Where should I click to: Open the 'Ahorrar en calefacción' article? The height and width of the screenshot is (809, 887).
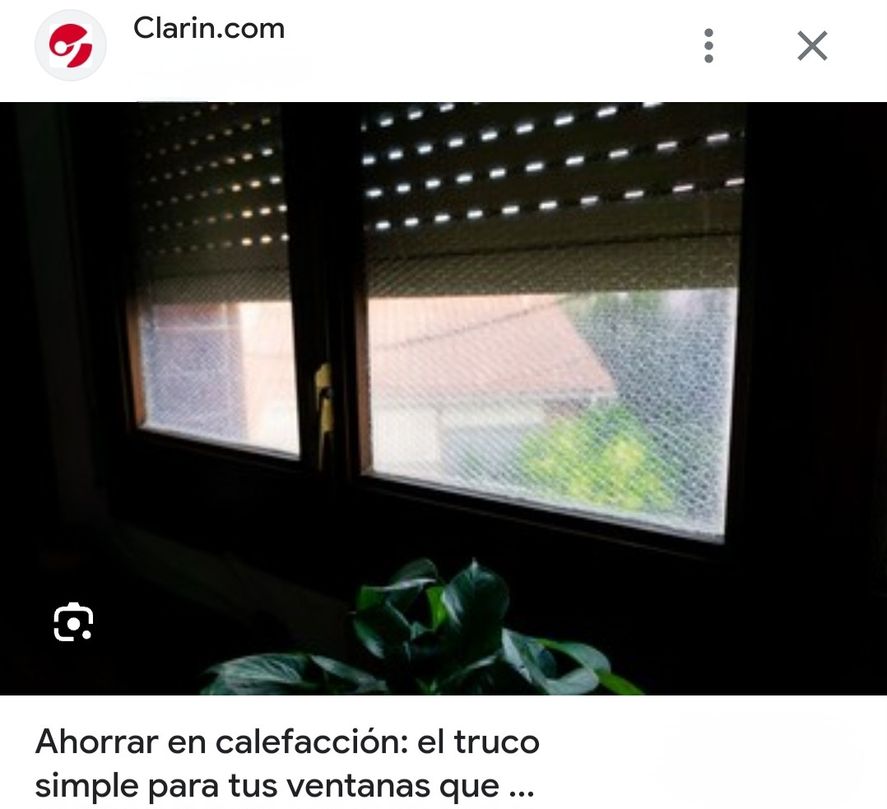pos(287,762)
